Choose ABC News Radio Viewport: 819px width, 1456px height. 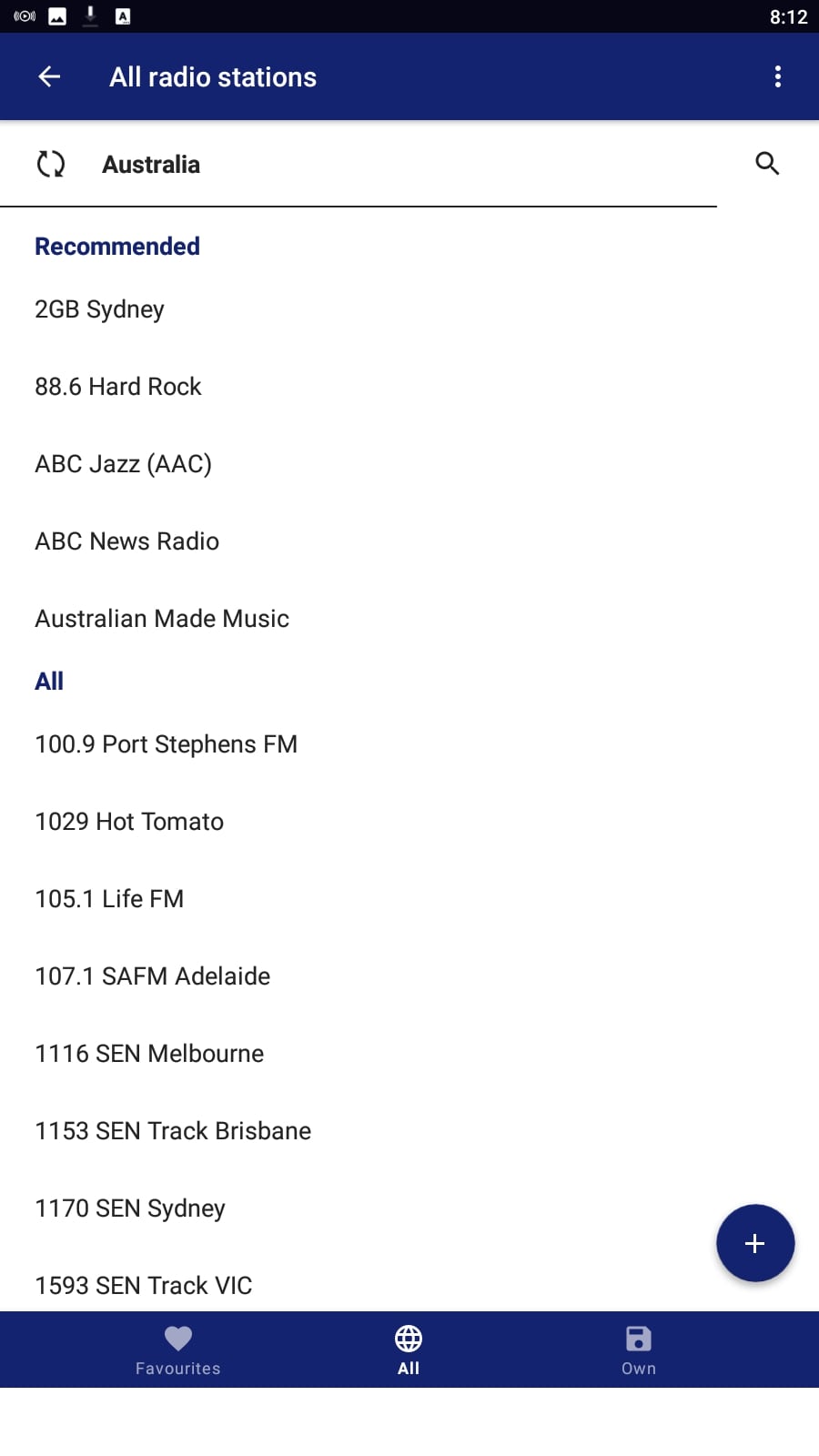pyautogui.click(x=409, y=541)
